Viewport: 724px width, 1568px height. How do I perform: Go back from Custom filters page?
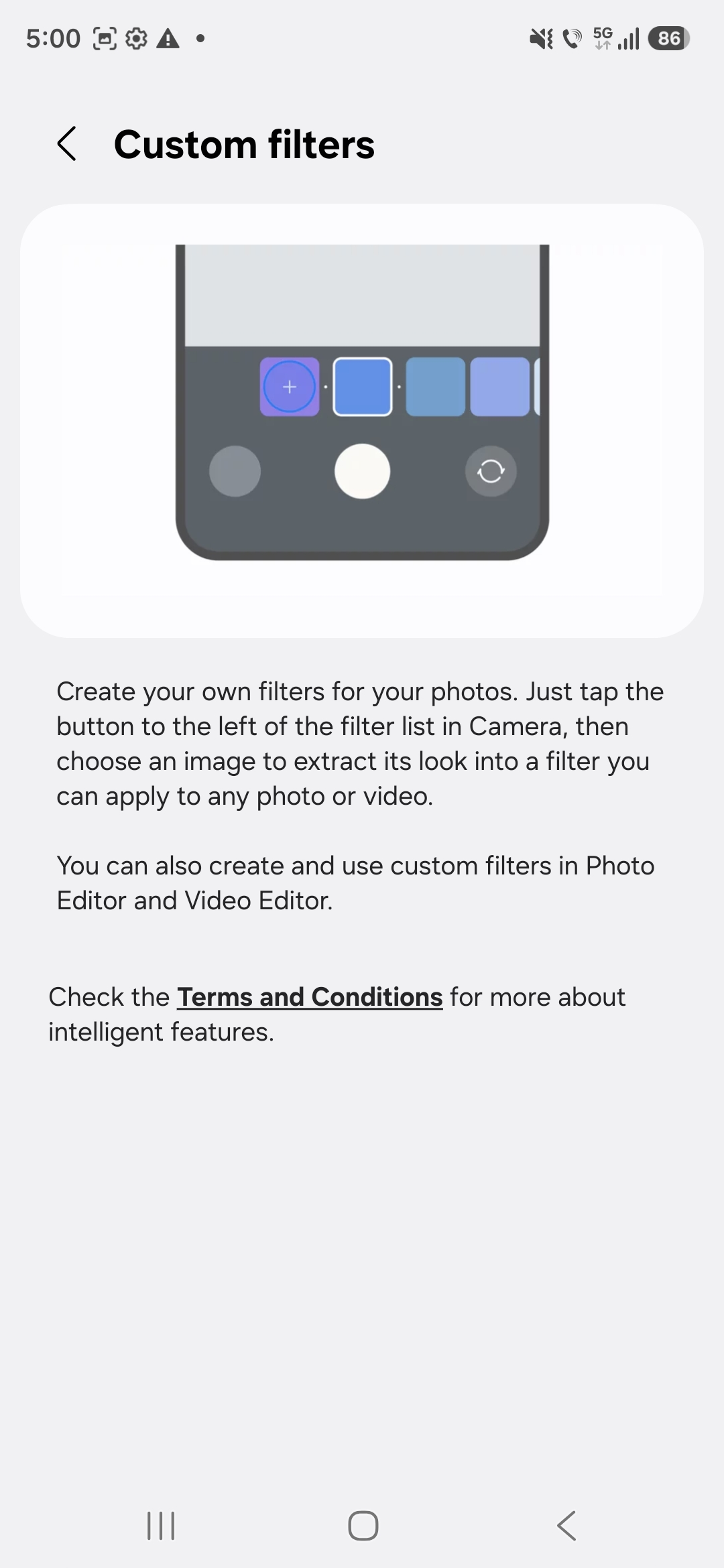(x=67, y=144)
